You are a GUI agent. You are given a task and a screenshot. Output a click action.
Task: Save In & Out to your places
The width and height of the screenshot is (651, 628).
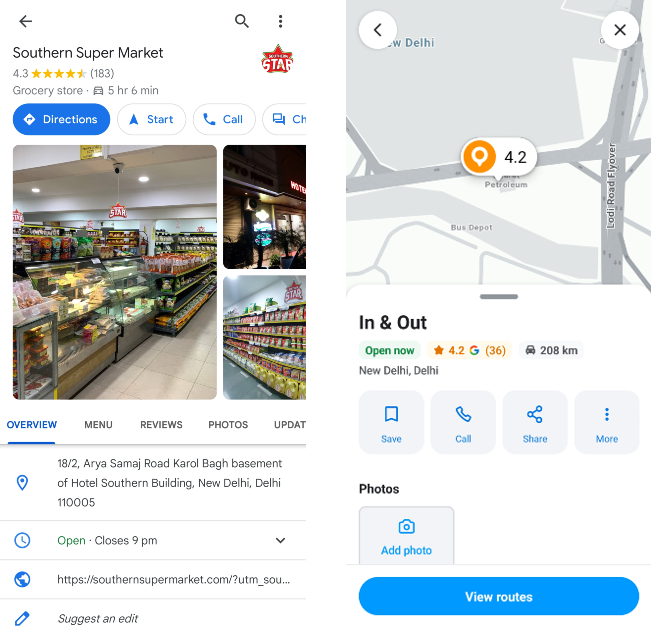click(x=391, y=423)
